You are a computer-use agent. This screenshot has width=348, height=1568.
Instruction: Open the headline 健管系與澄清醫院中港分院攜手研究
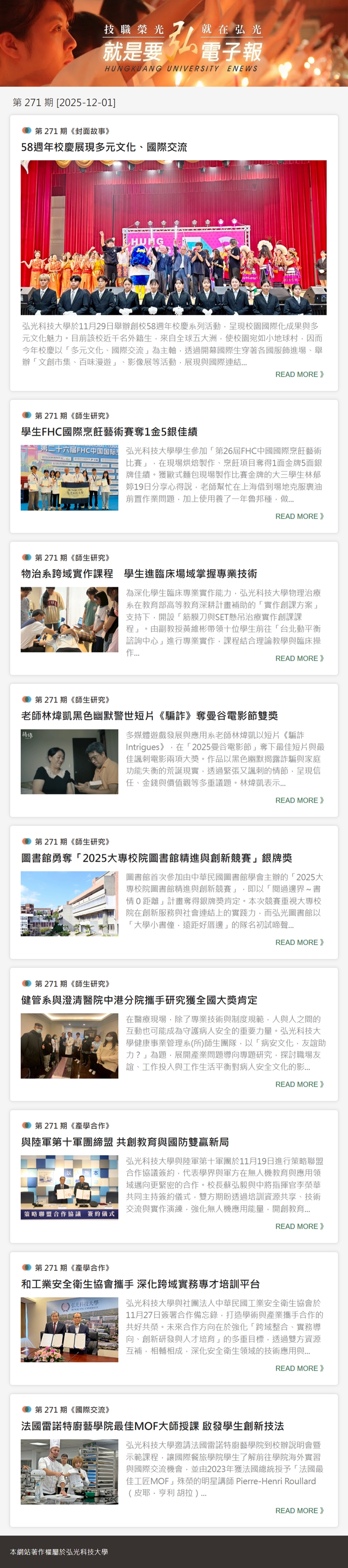pos(139,1000)
